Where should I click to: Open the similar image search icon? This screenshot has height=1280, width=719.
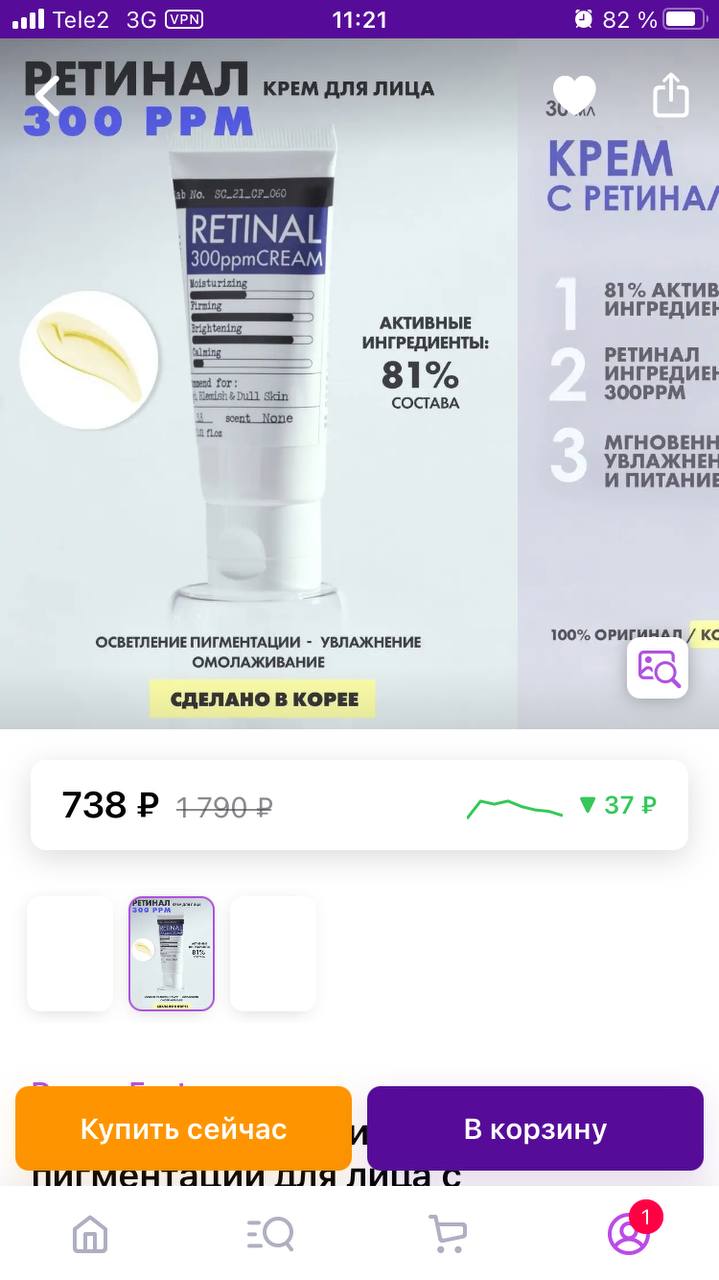click(658, 667)
